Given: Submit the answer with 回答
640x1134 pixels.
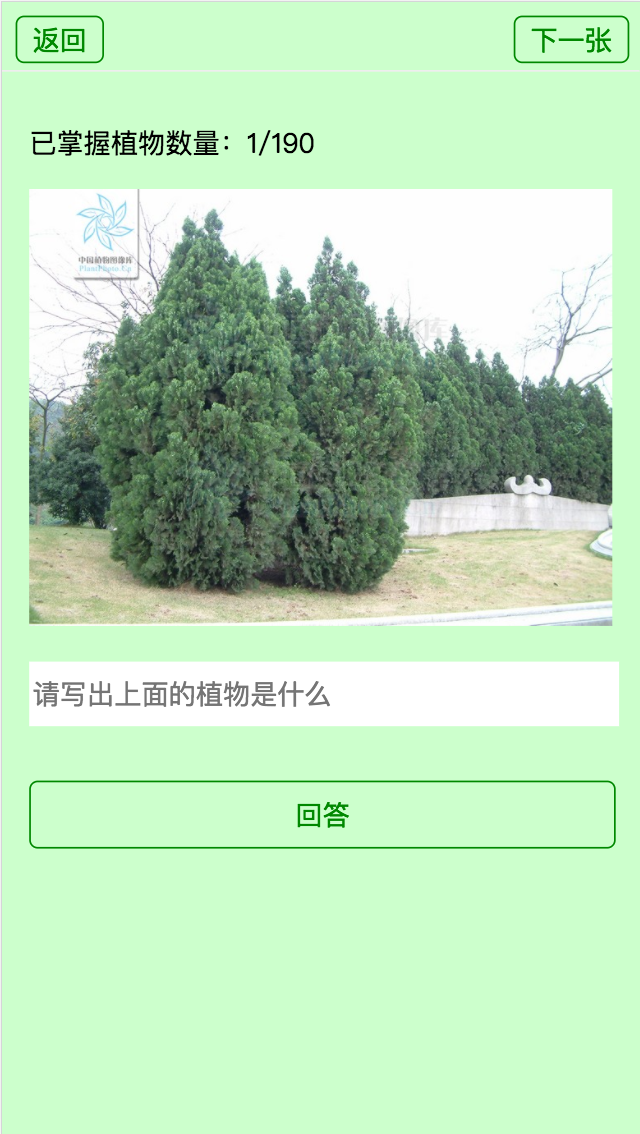Looking at the screenshot, I should [x=323, y=814].
